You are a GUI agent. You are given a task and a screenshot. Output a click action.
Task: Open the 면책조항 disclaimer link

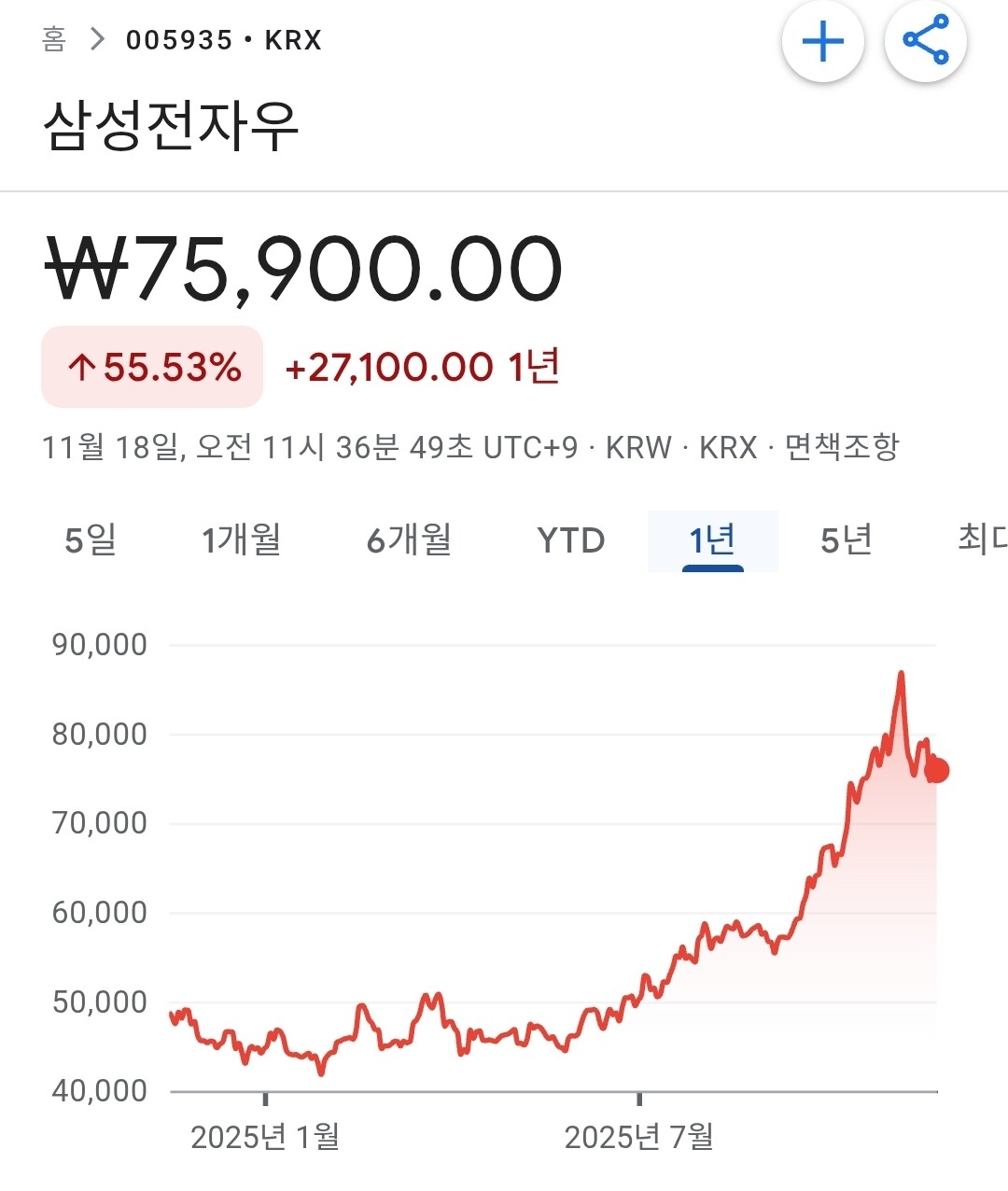click(842, 447)
